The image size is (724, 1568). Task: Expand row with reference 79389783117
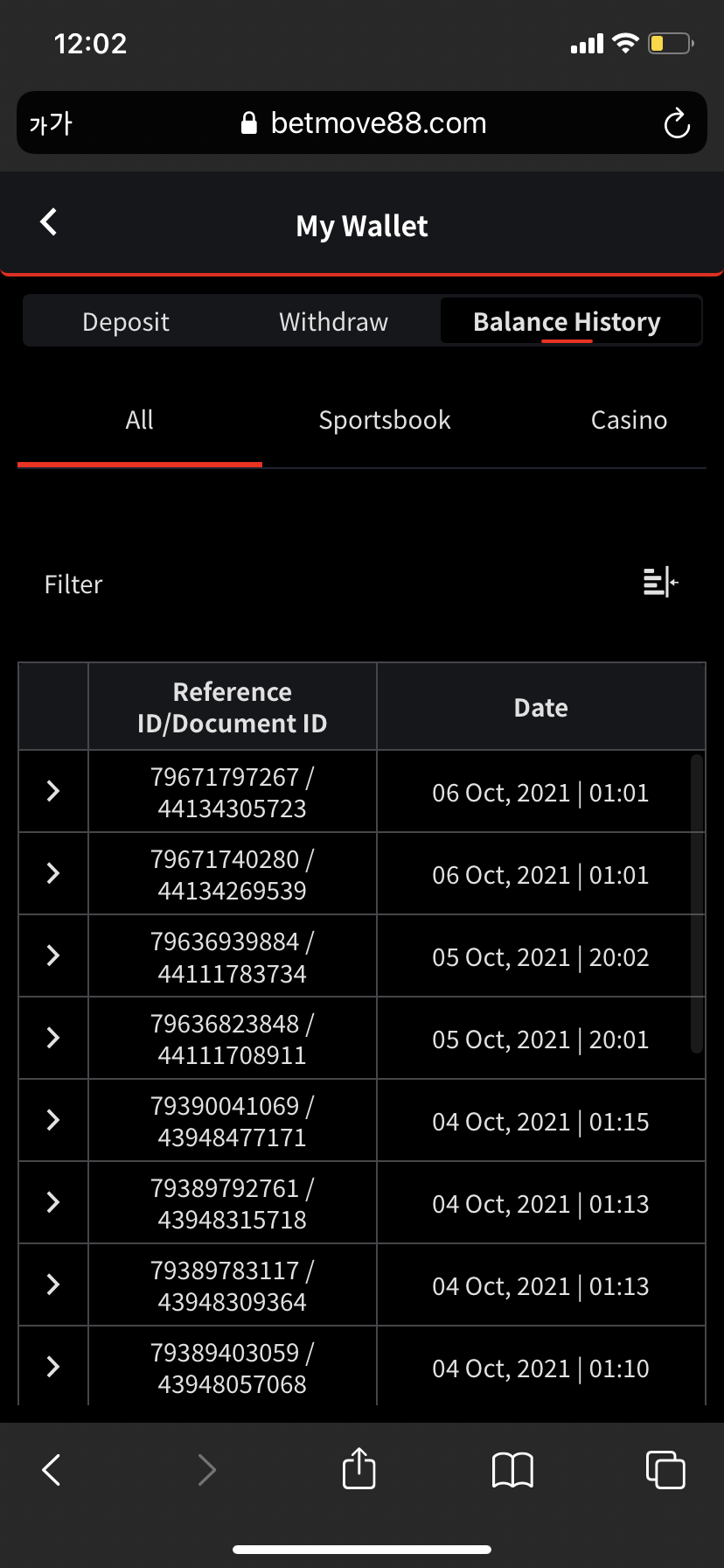53,1284
